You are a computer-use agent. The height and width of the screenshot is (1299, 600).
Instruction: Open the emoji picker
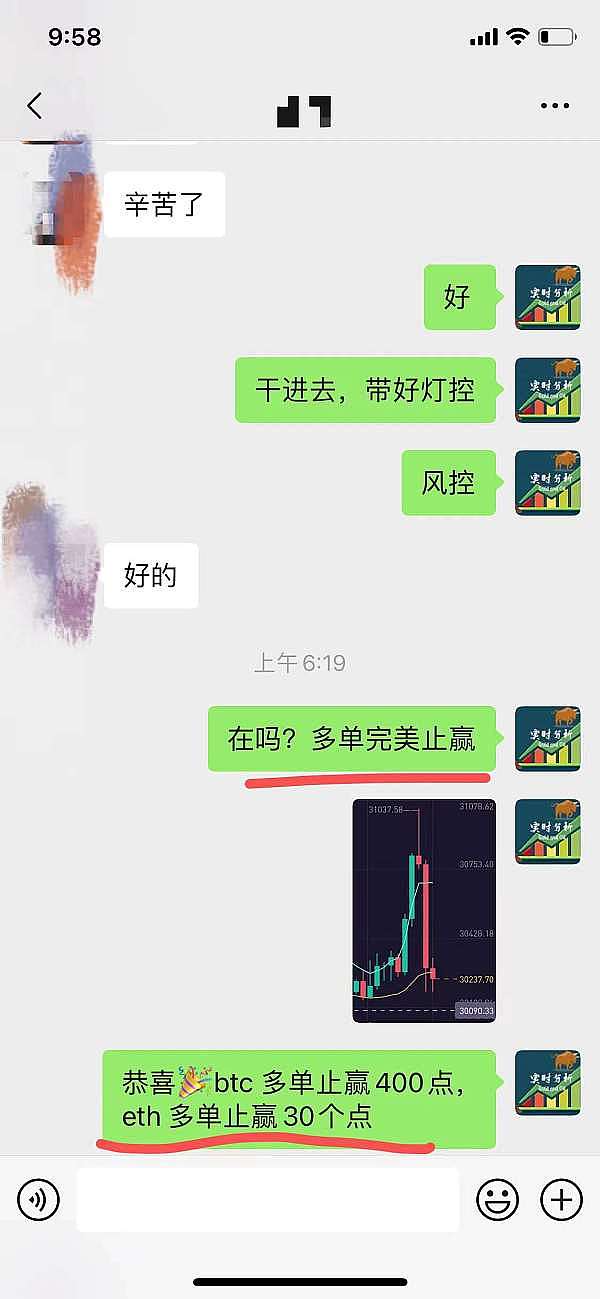[497, 1198]
